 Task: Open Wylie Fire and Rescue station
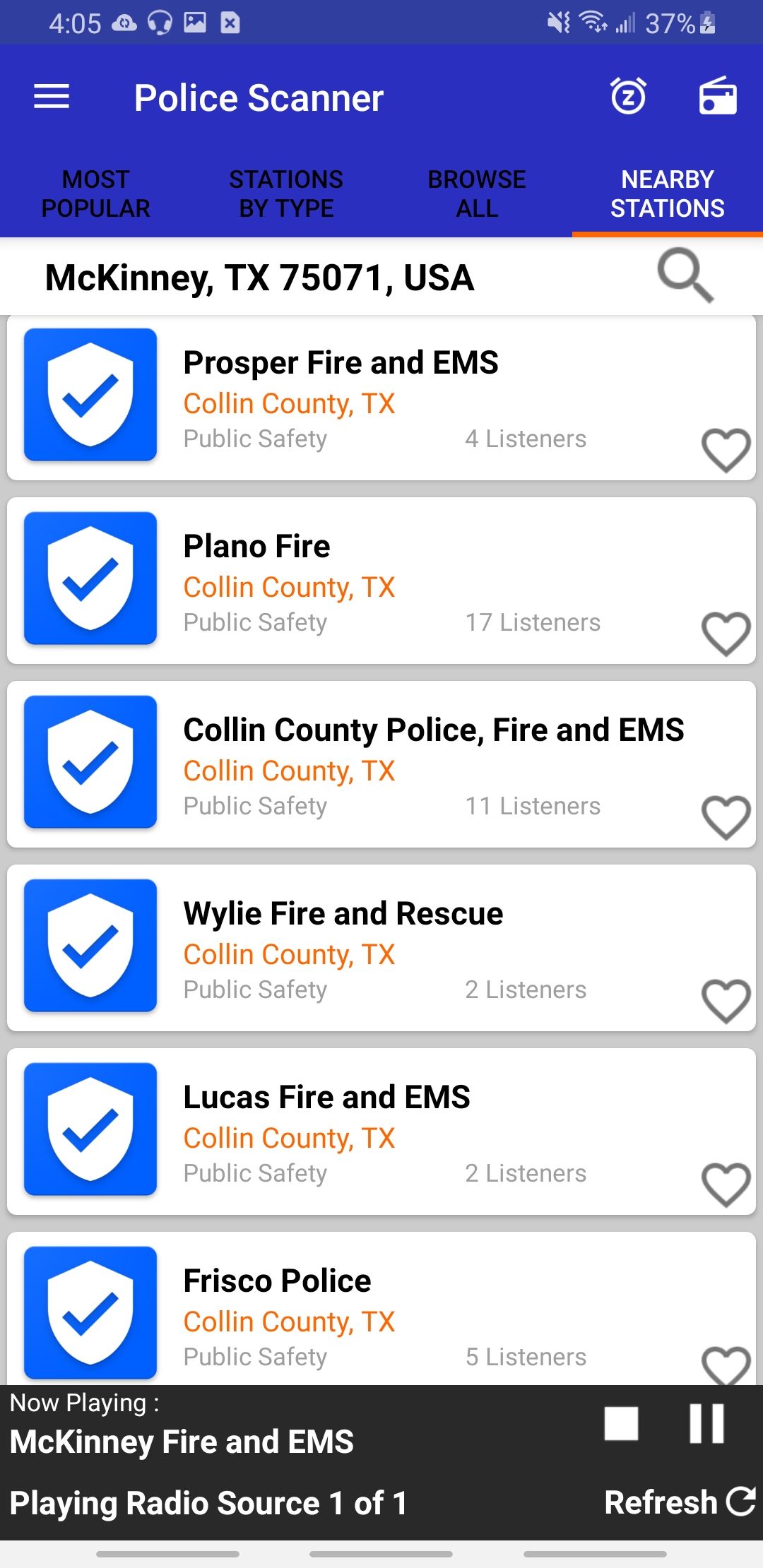[343, 913]
